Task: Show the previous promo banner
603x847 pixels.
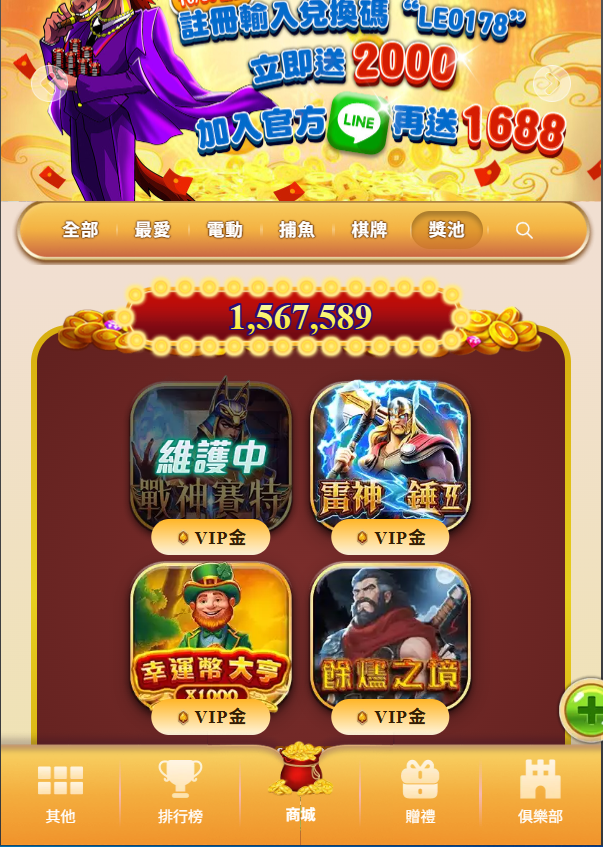Action: [47, 84]
